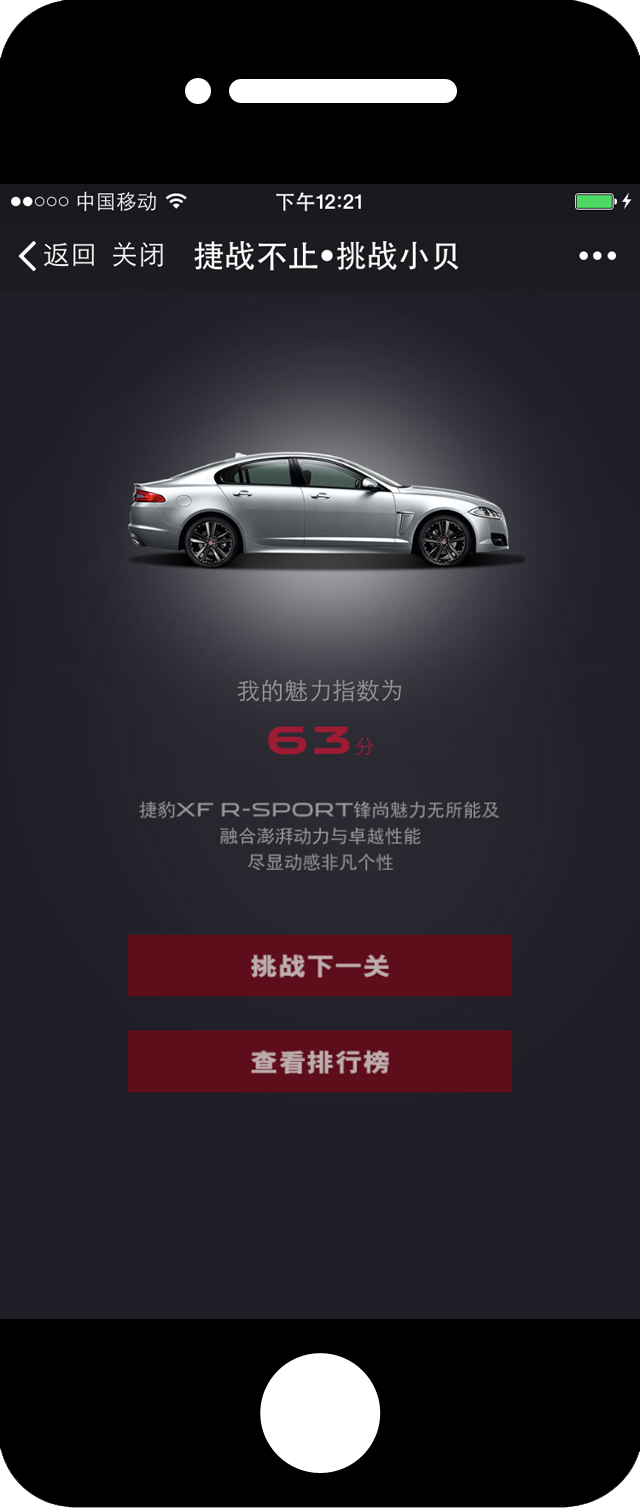Go back with the 返回 arrow
This screenshot has height=1508, width=640.
(x=55, y=256)
